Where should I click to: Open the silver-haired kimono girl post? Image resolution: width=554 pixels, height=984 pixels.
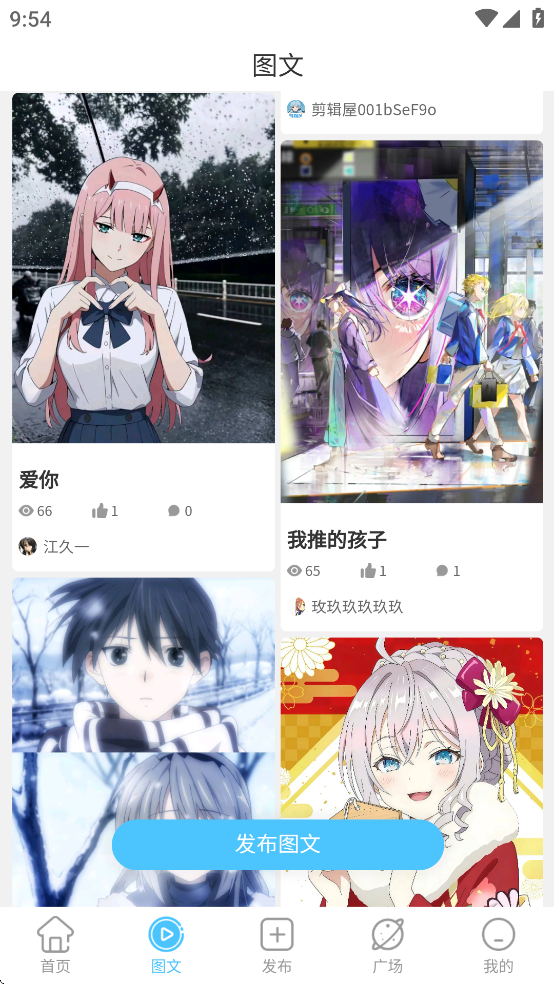coord(412,772)
